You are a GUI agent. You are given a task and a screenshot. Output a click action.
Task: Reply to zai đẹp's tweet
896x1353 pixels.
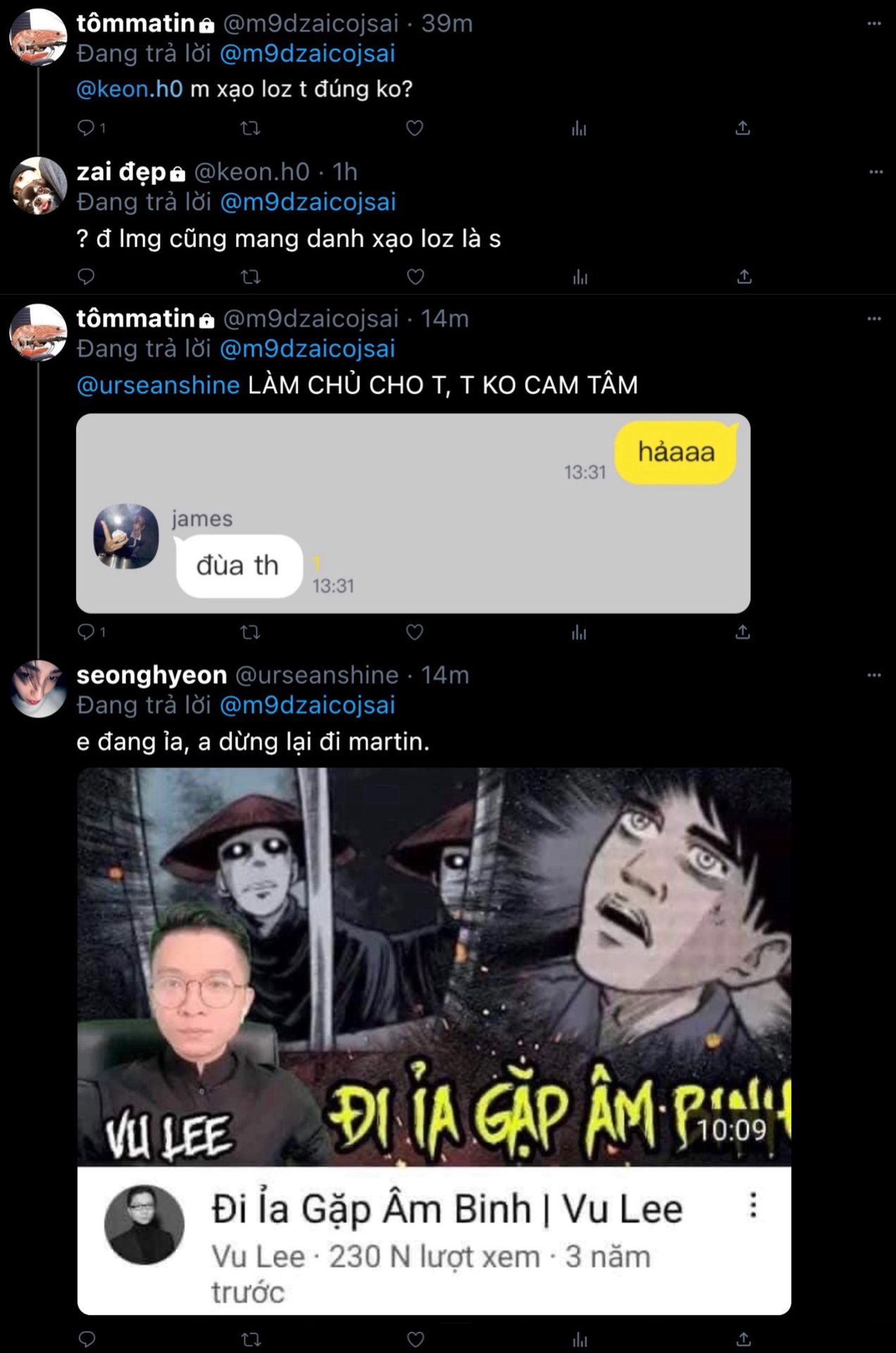pos(86,277)
